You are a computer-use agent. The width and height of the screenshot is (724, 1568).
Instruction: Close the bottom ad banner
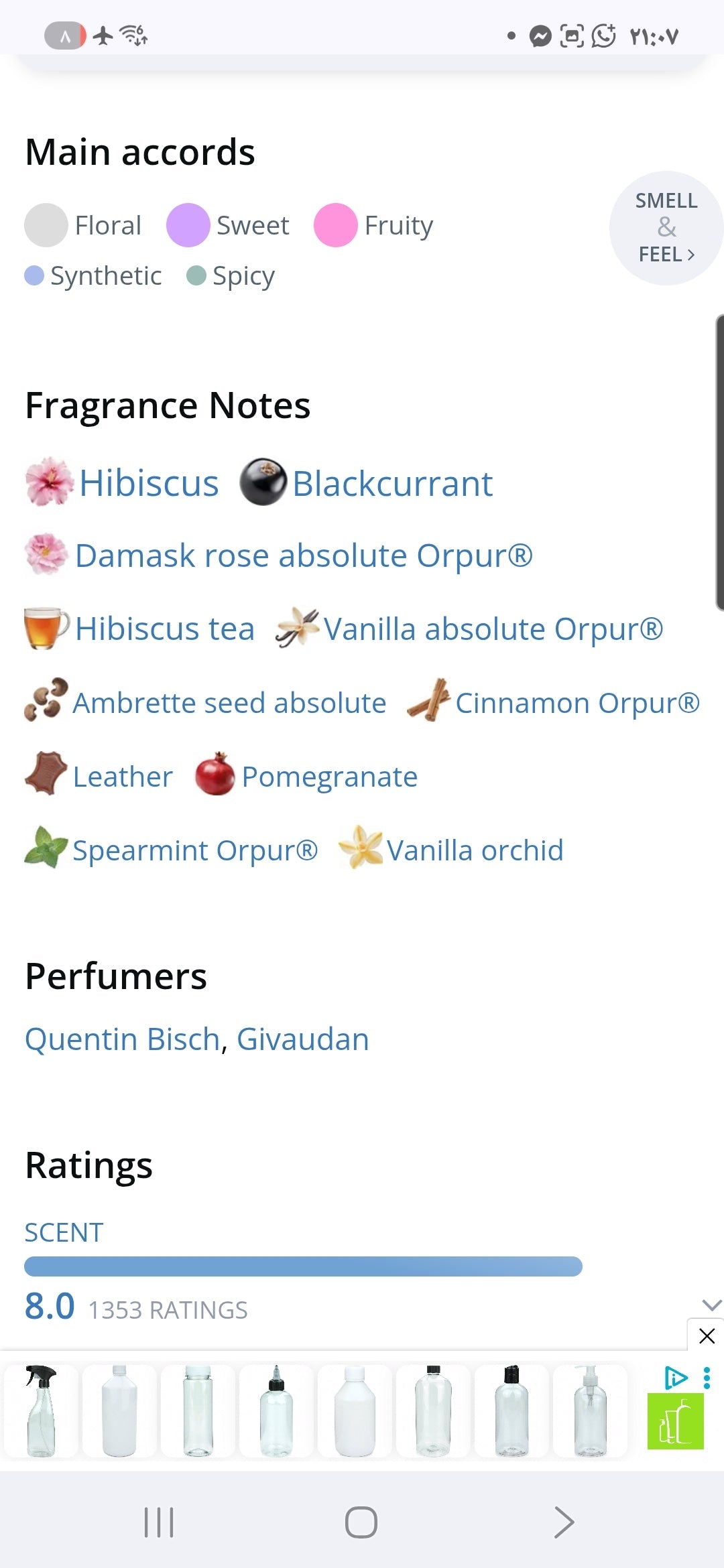click(707, 1336)
